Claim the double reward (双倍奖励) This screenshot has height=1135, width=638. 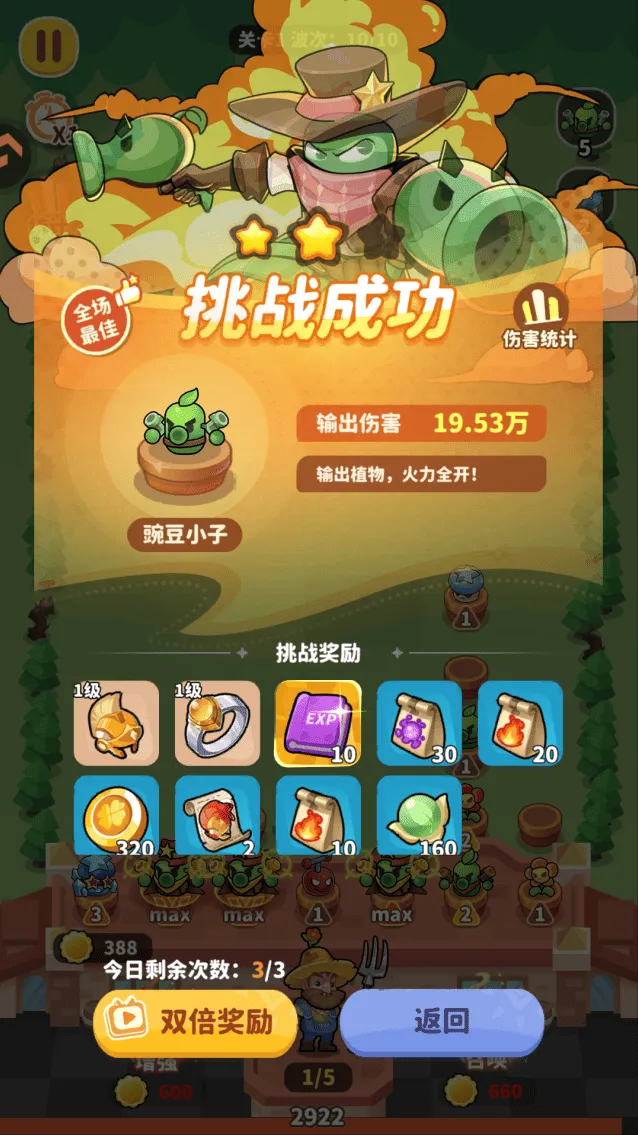coord(196,1021)
